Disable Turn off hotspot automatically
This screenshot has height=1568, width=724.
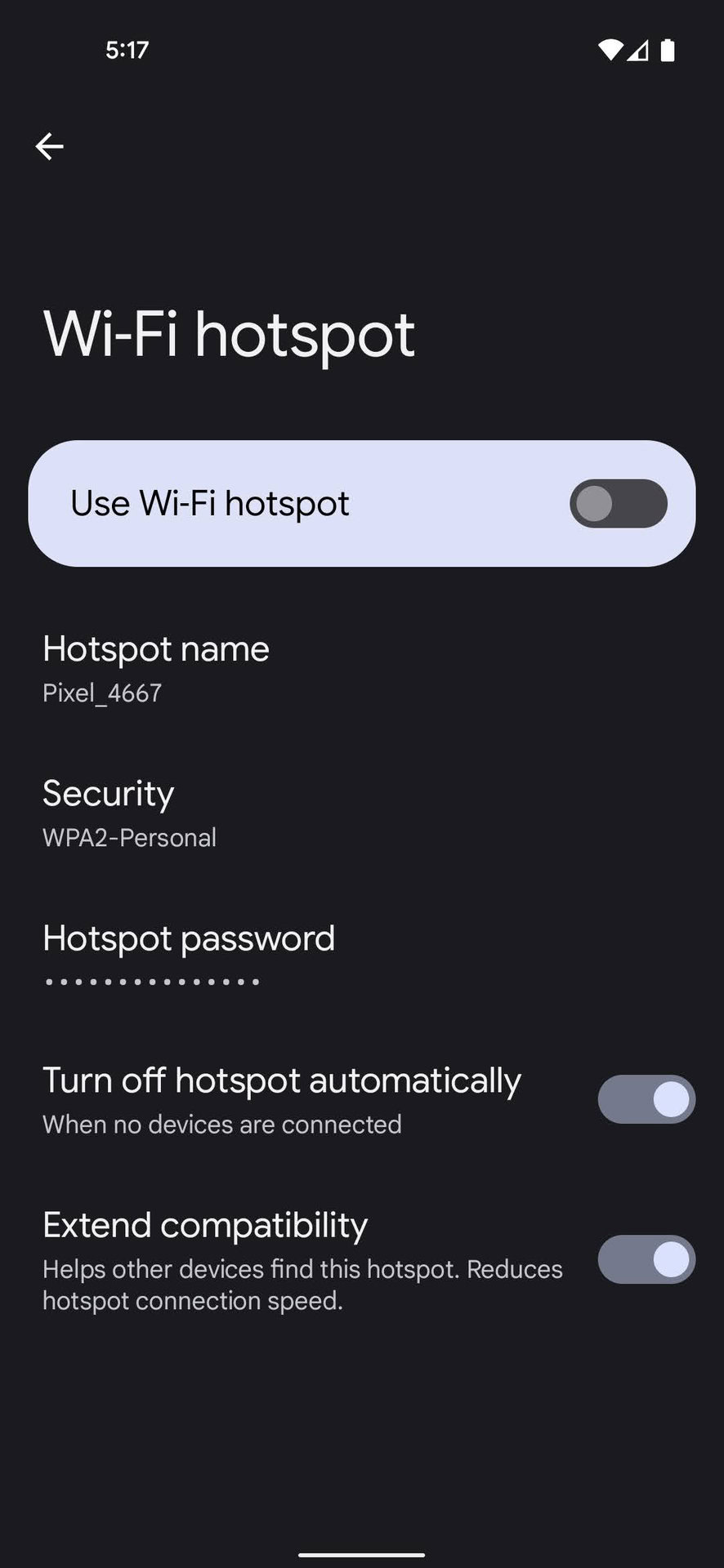click(x=646, y=1099)
